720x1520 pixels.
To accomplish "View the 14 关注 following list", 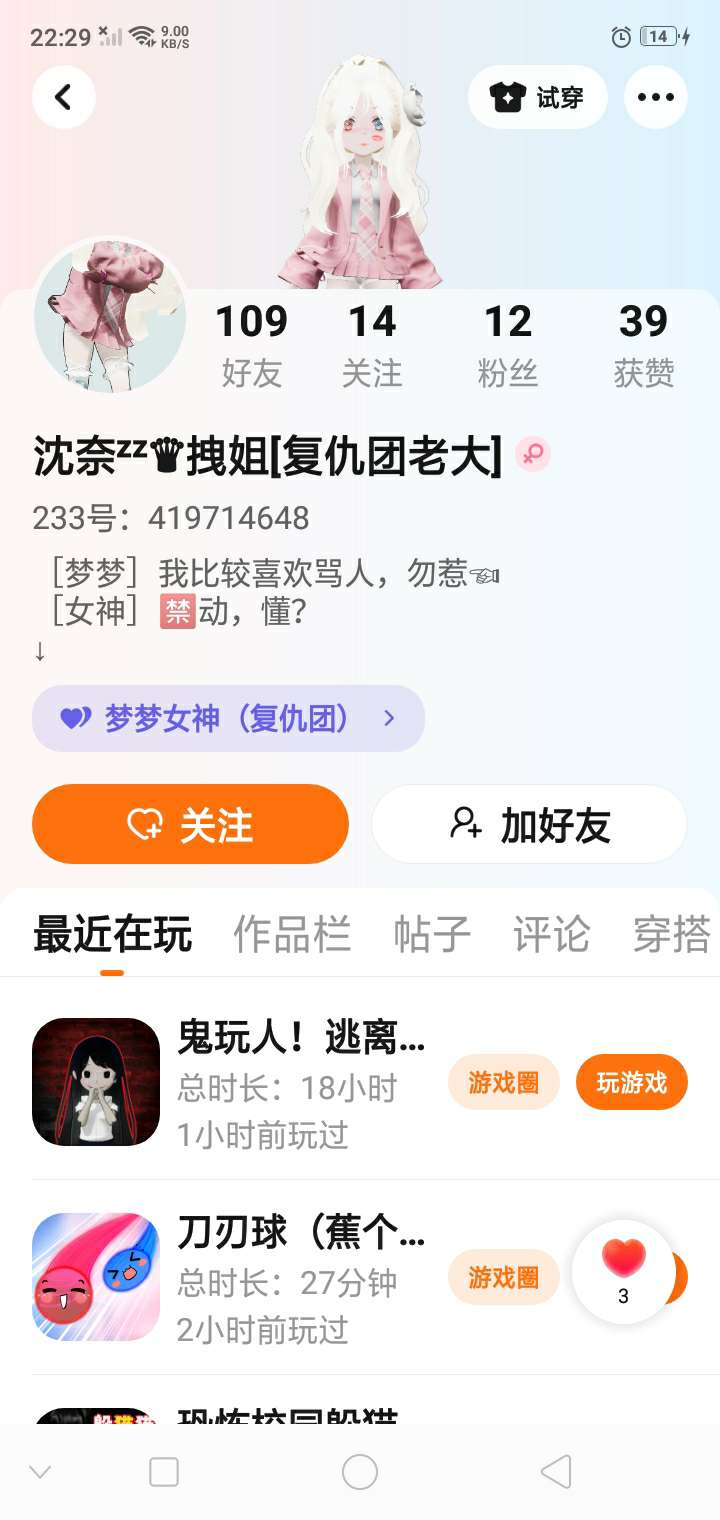I will [x=372, y=345].
